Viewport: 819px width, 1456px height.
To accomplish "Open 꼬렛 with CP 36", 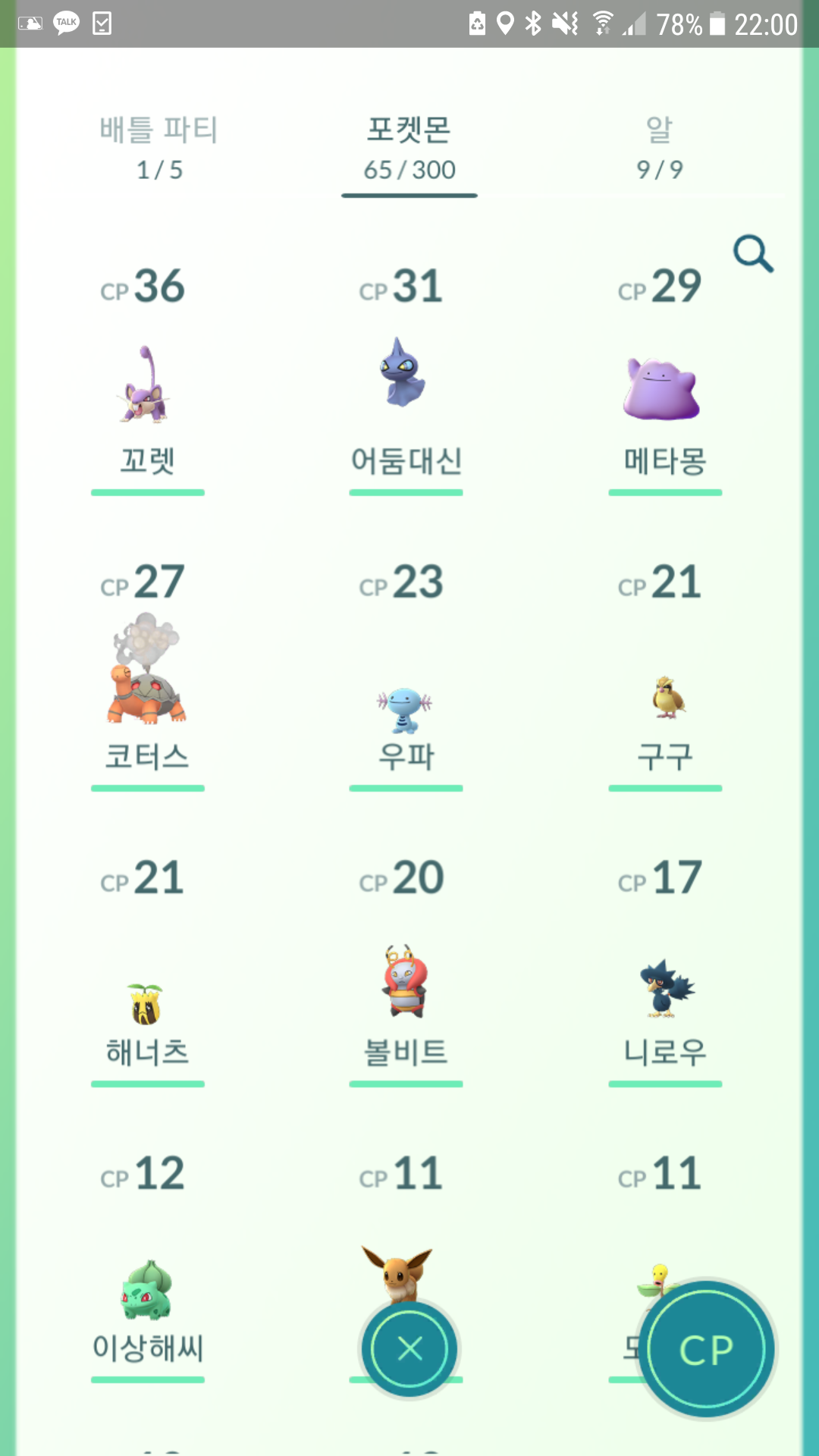I will click(147, 384).
